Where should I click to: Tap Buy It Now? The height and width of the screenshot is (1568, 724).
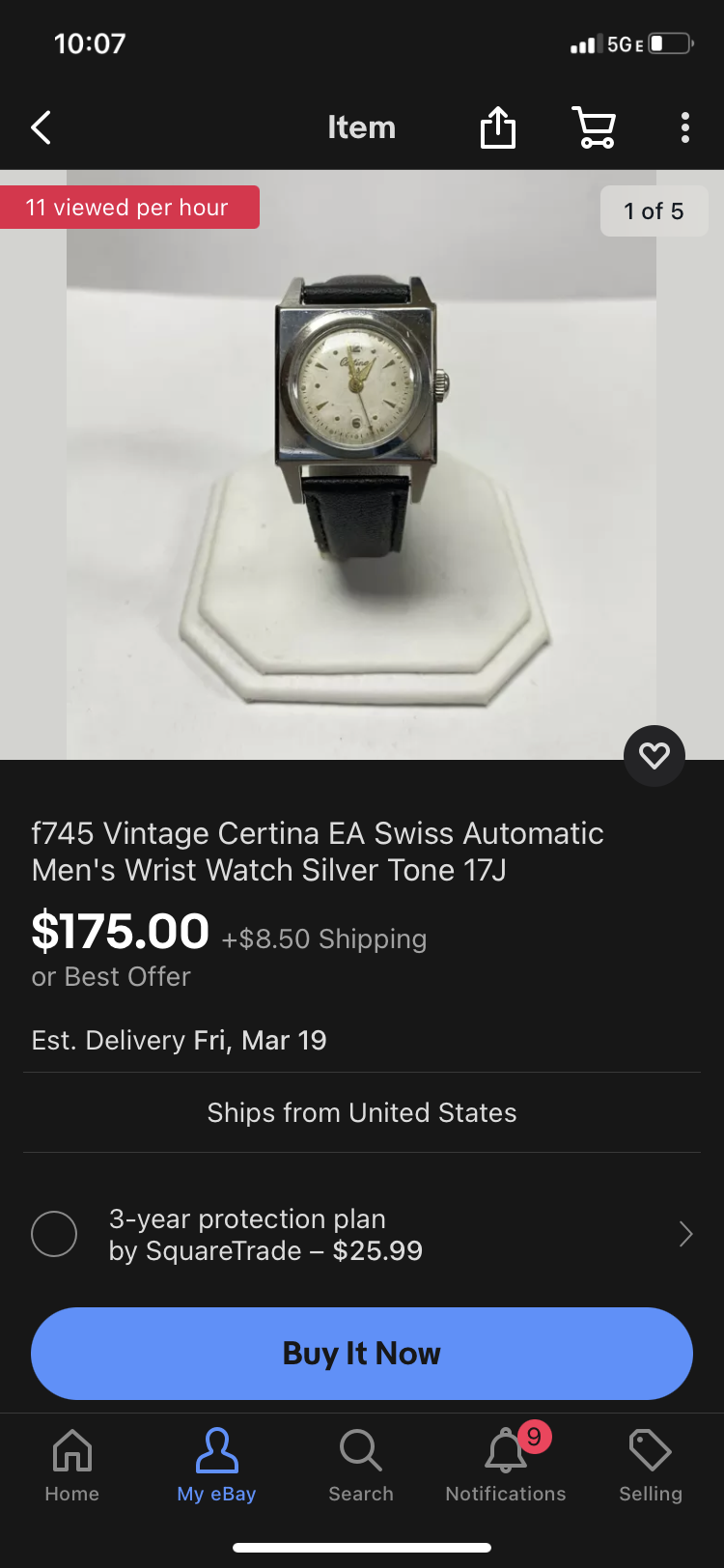[x=362, y=1353]
